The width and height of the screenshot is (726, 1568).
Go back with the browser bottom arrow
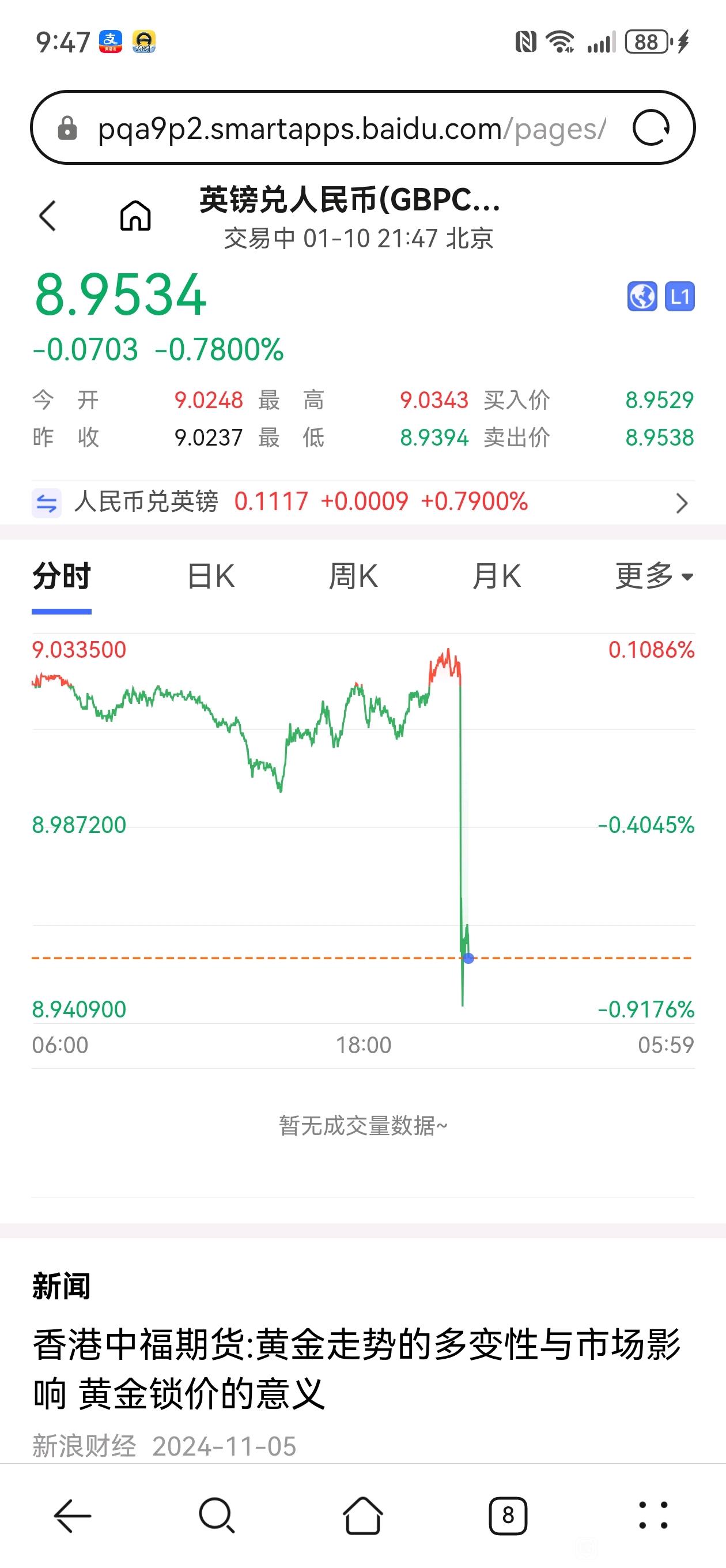pos(73,1516)
